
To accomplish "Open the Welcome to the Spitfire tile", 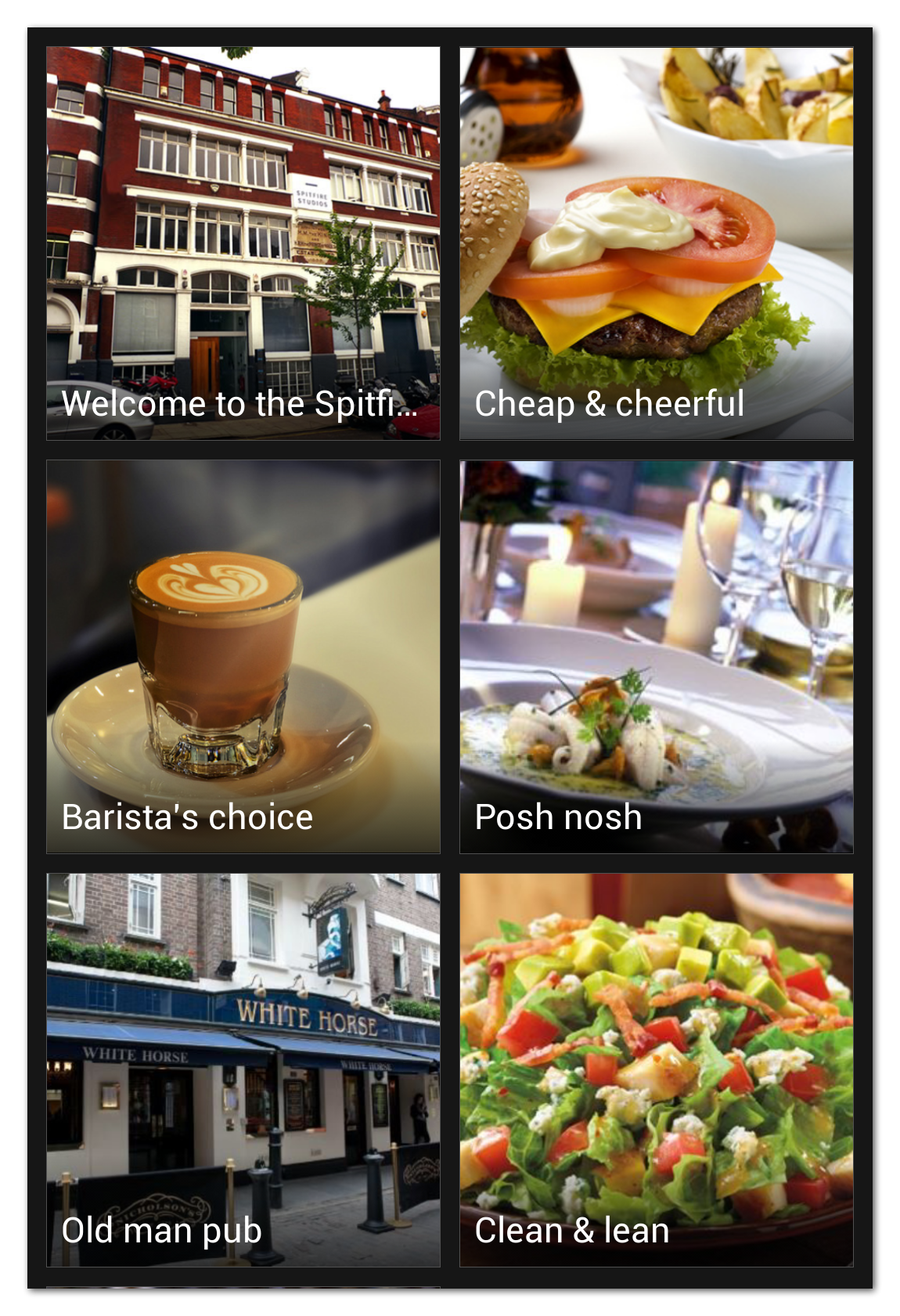I will (243, 243).
